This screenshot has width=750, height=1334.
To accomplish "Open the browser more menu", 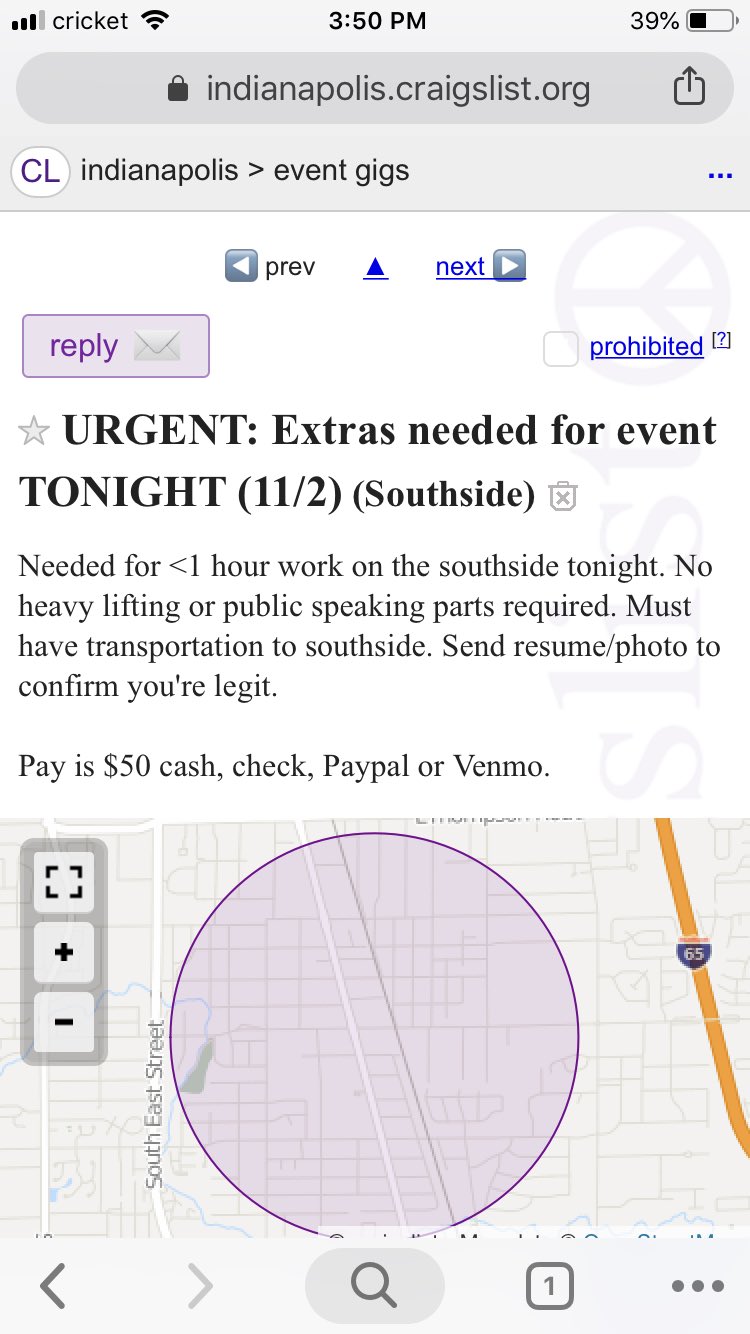I will click(x=697, y=1286).
